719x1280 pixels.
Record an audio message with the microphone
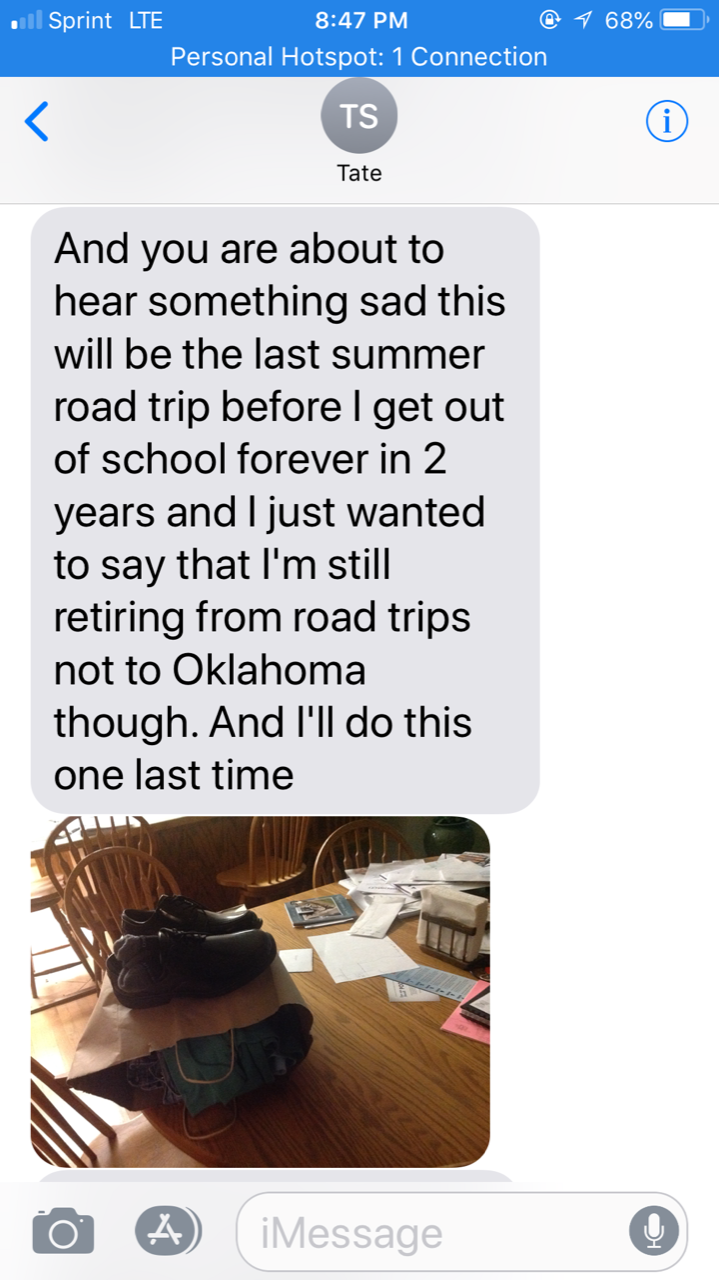point(652,1231)
